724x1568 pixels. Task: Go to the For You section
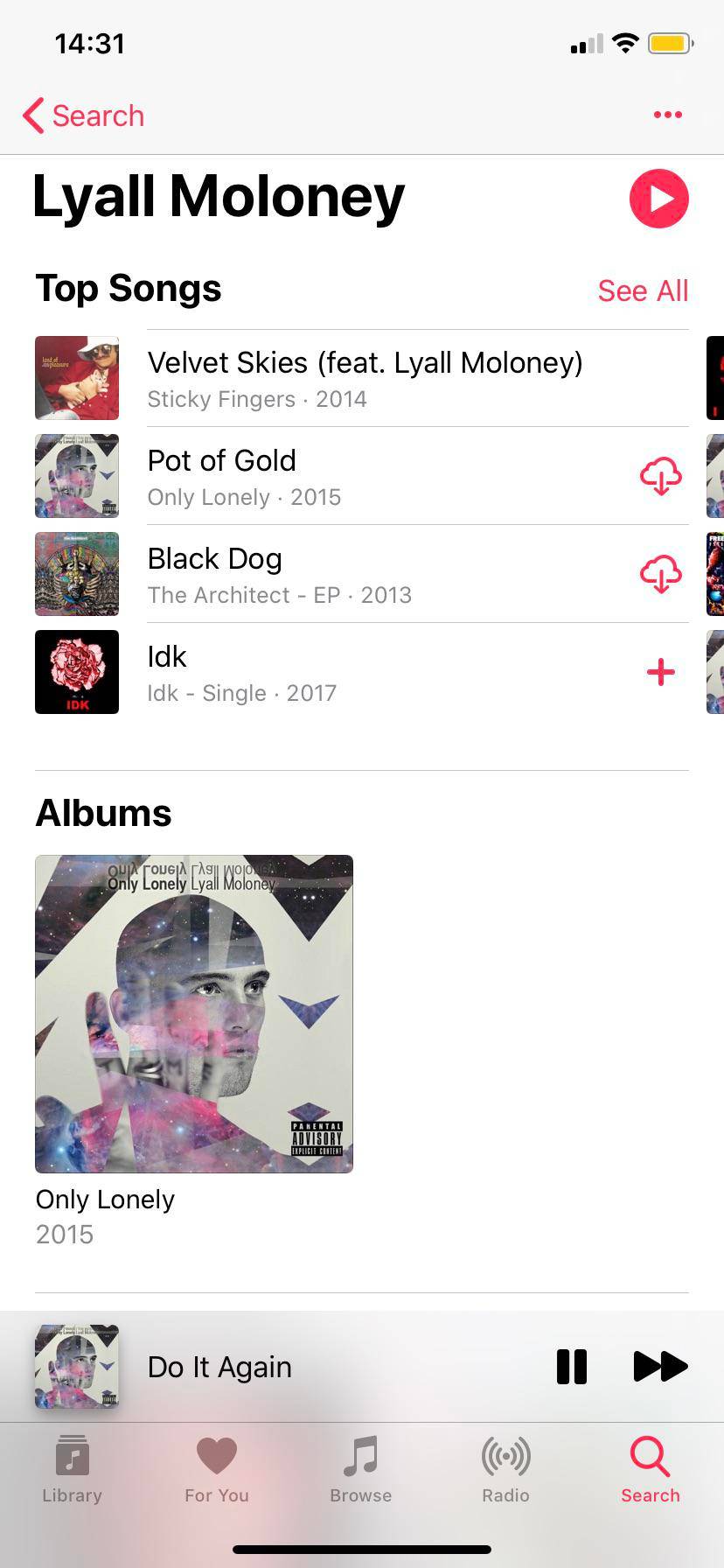point(217,1470)
